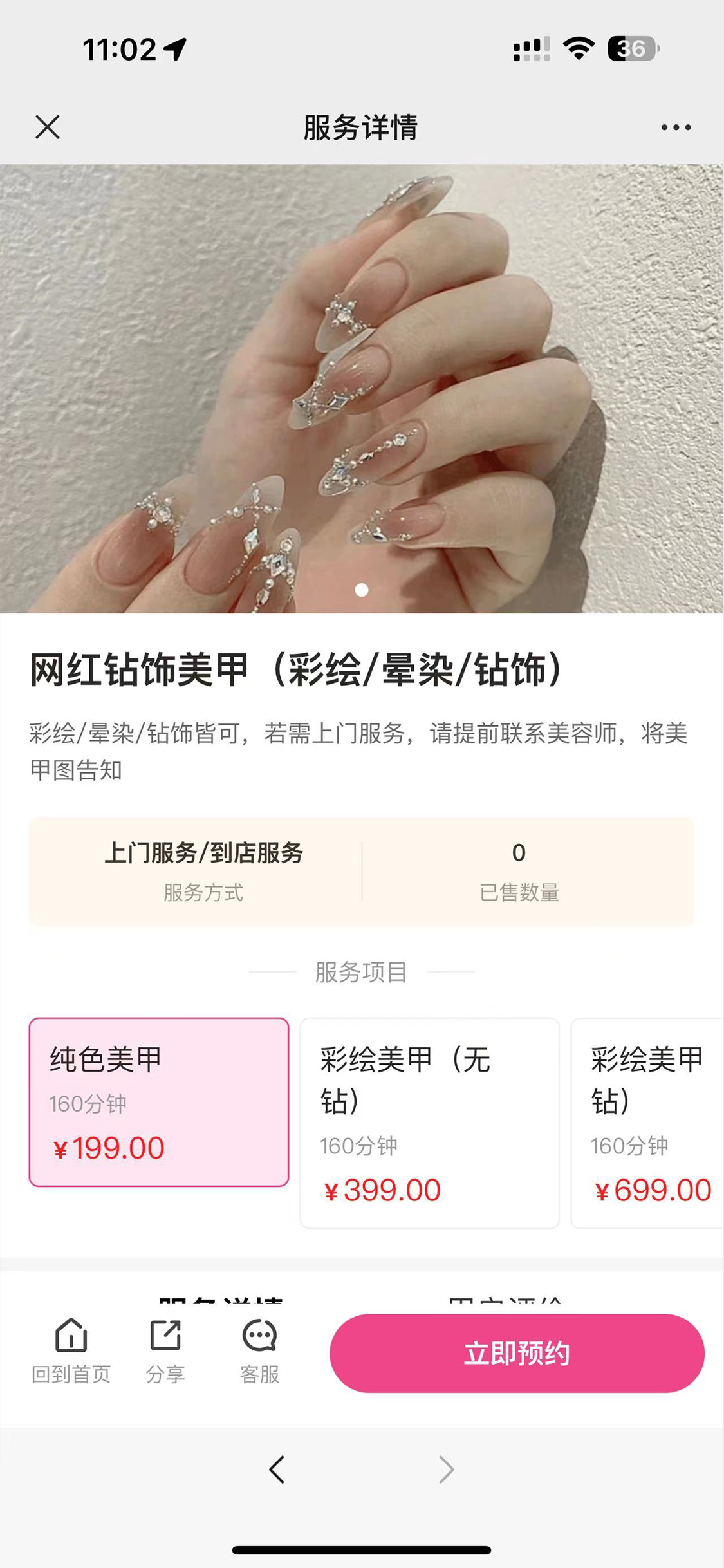Choose 彩绘美甲（无钻）for ¥399
Screen dimensions: 724x1568
429,1123
